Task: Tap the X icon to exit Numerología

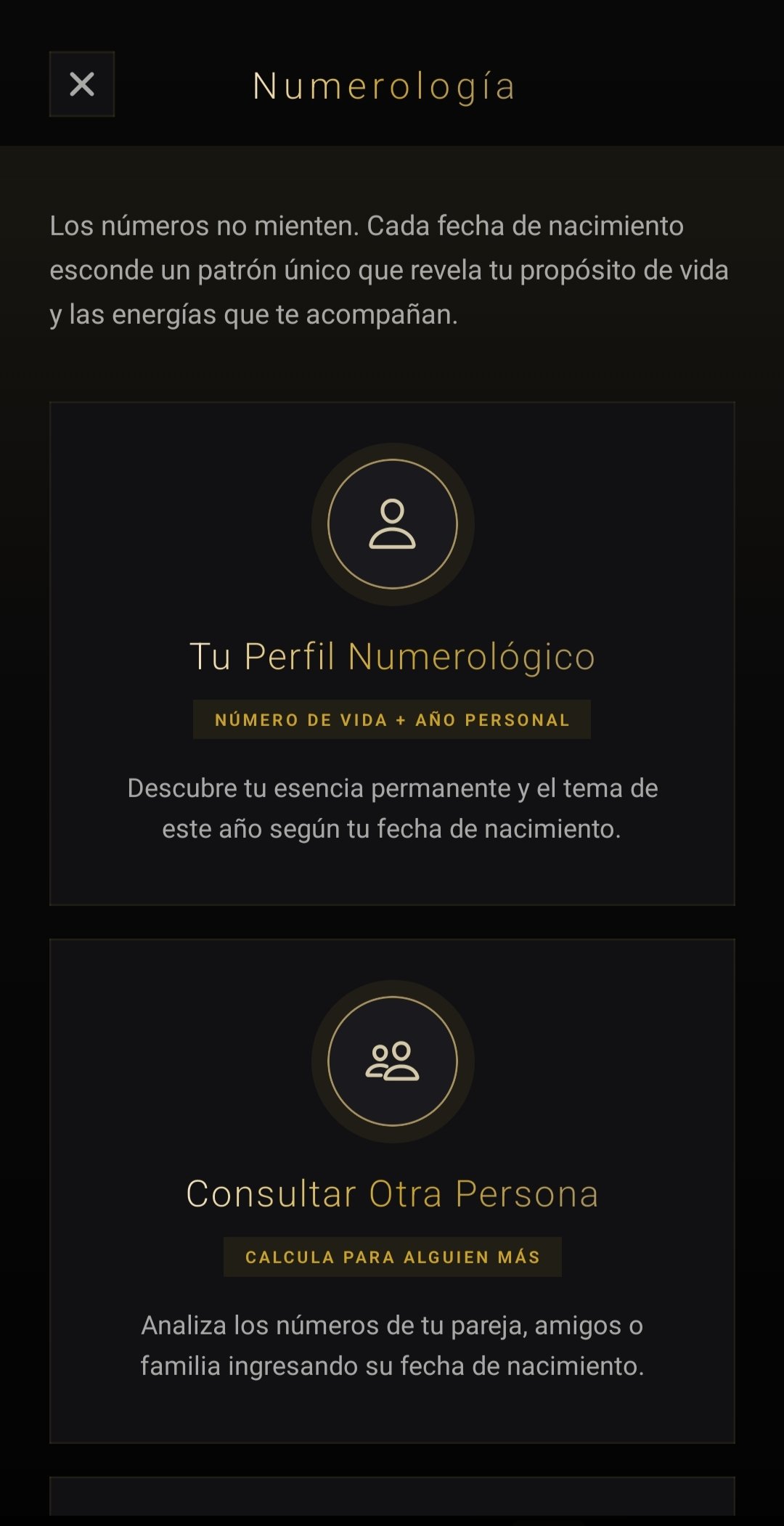Action: click(x=81, y=87)
